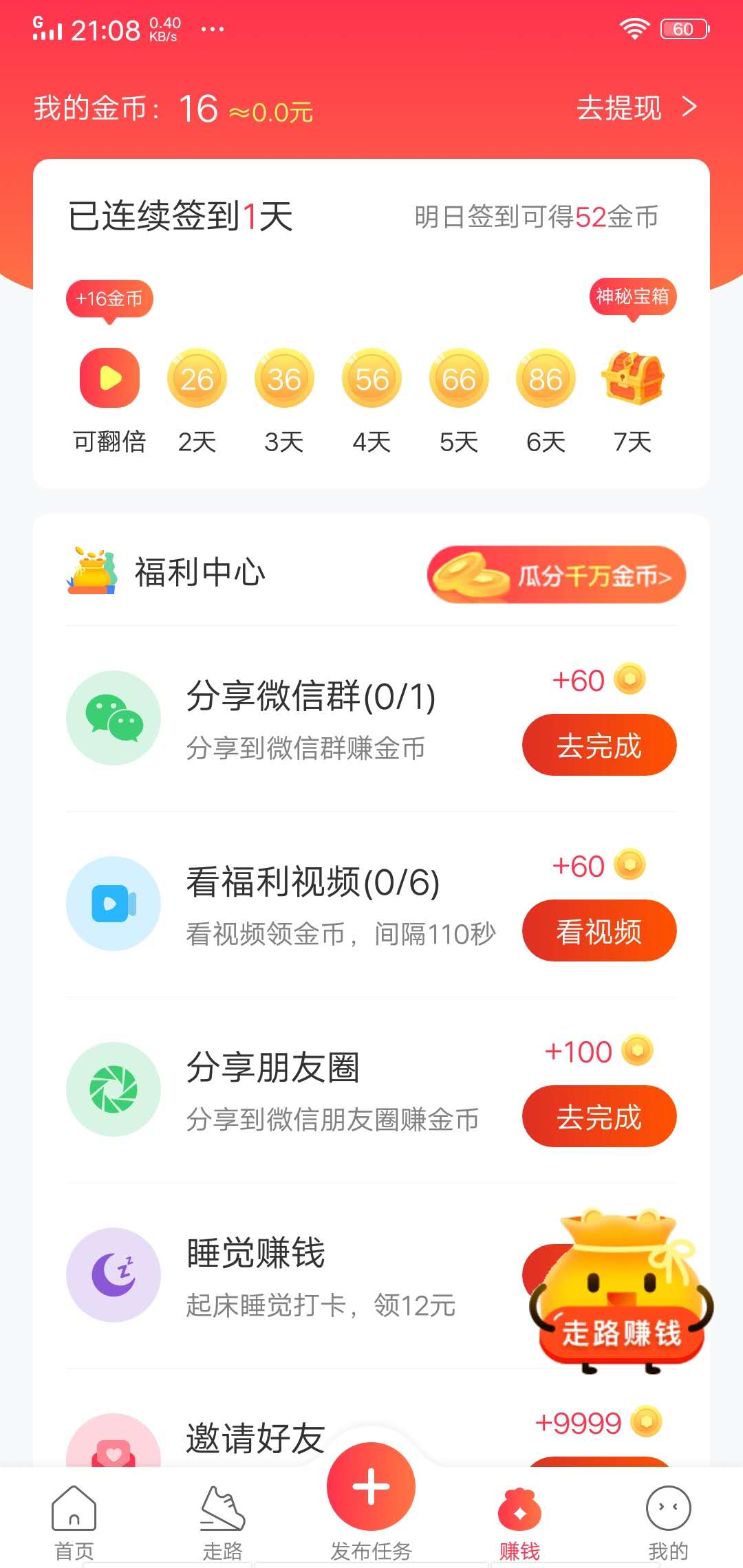Tap the WeChat group share icon
The height and width of the screenshot is (1568, 743).
coord(114,717)
